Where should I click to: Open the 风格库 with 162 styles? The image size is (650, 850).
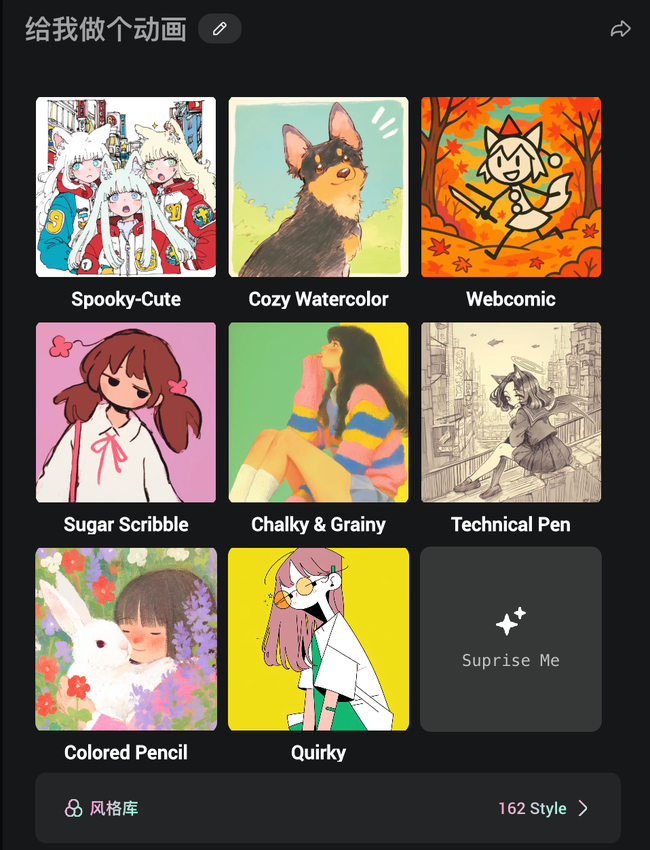click(x=328, y=808)
